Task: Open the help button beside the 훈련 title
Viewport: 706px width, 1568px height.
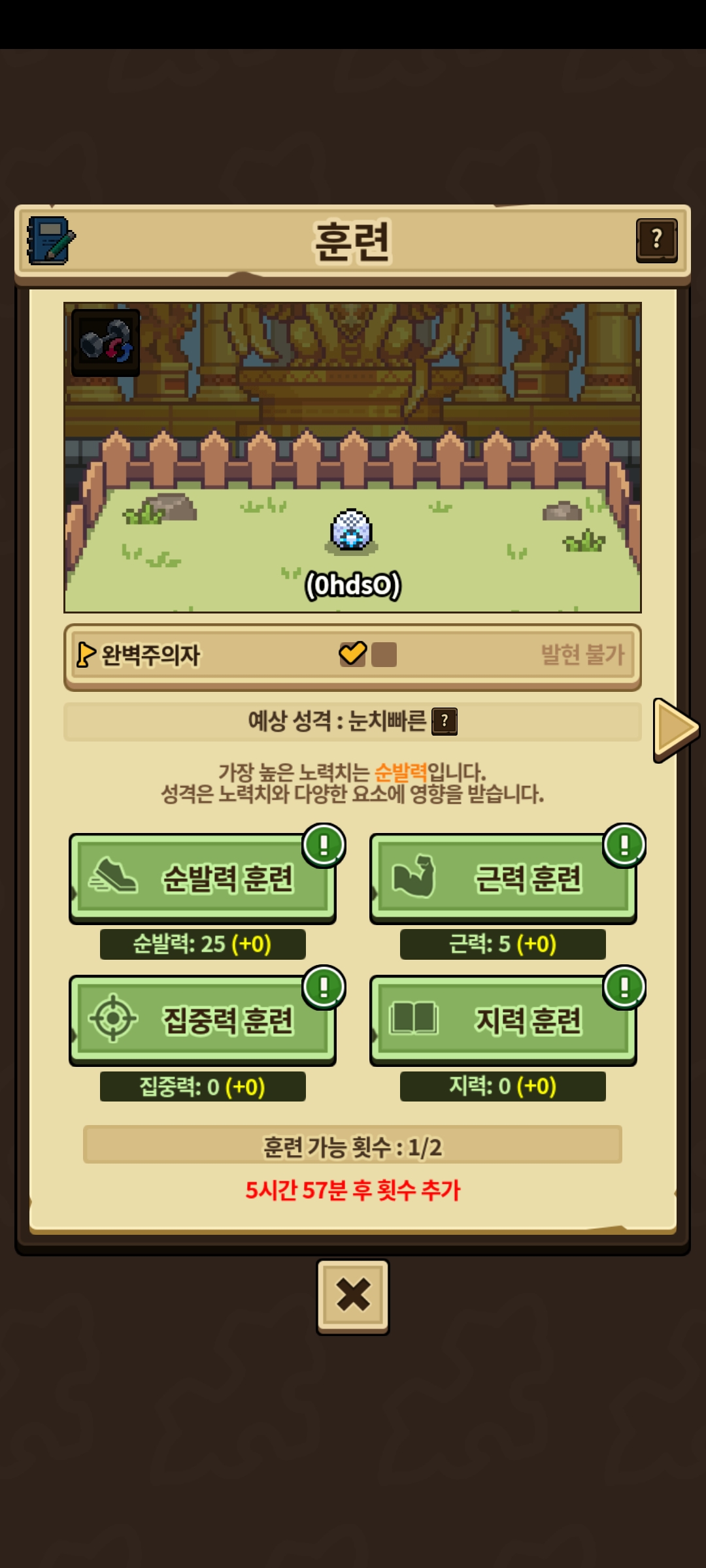Action: pos(656,240)
